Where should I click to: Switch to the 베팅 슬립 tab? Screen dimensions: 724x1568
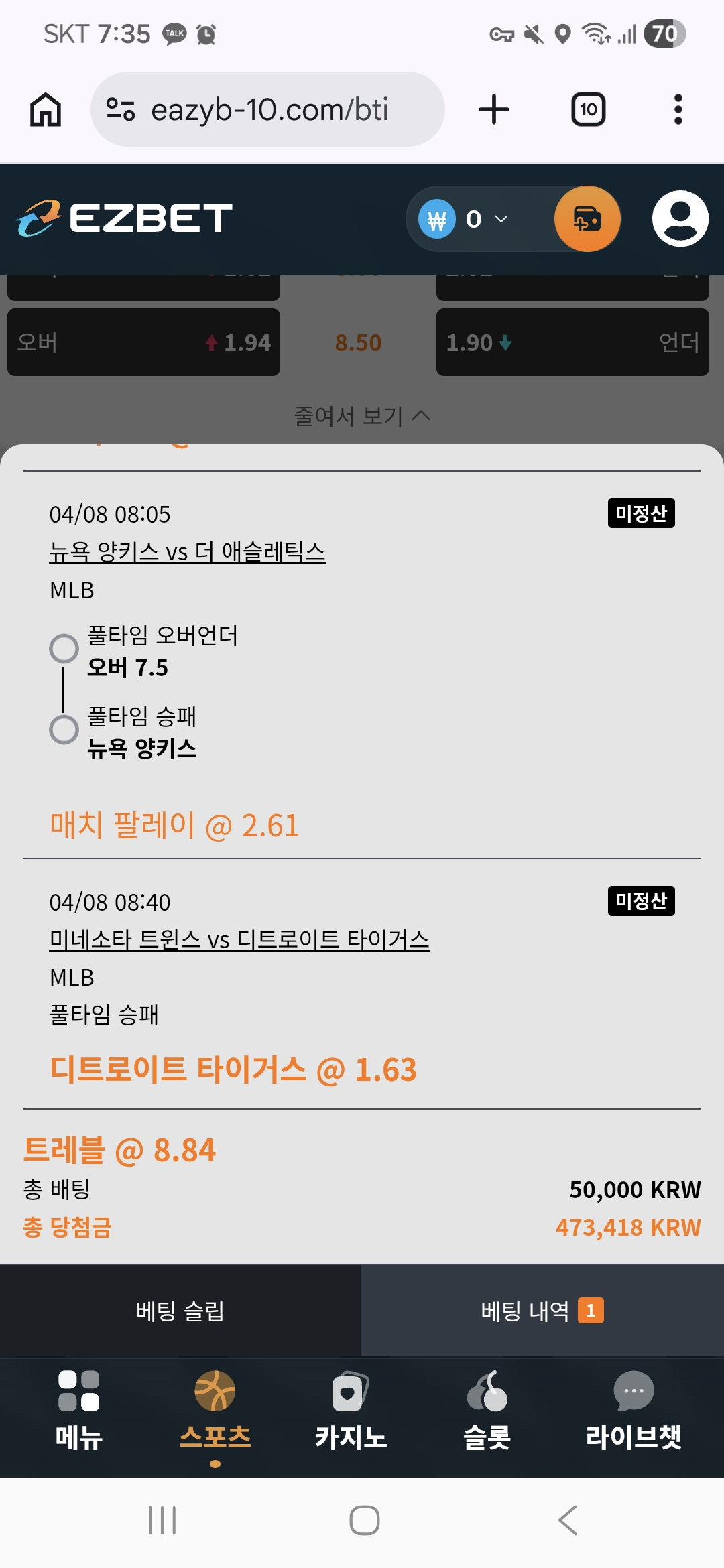pos(180,1311)
